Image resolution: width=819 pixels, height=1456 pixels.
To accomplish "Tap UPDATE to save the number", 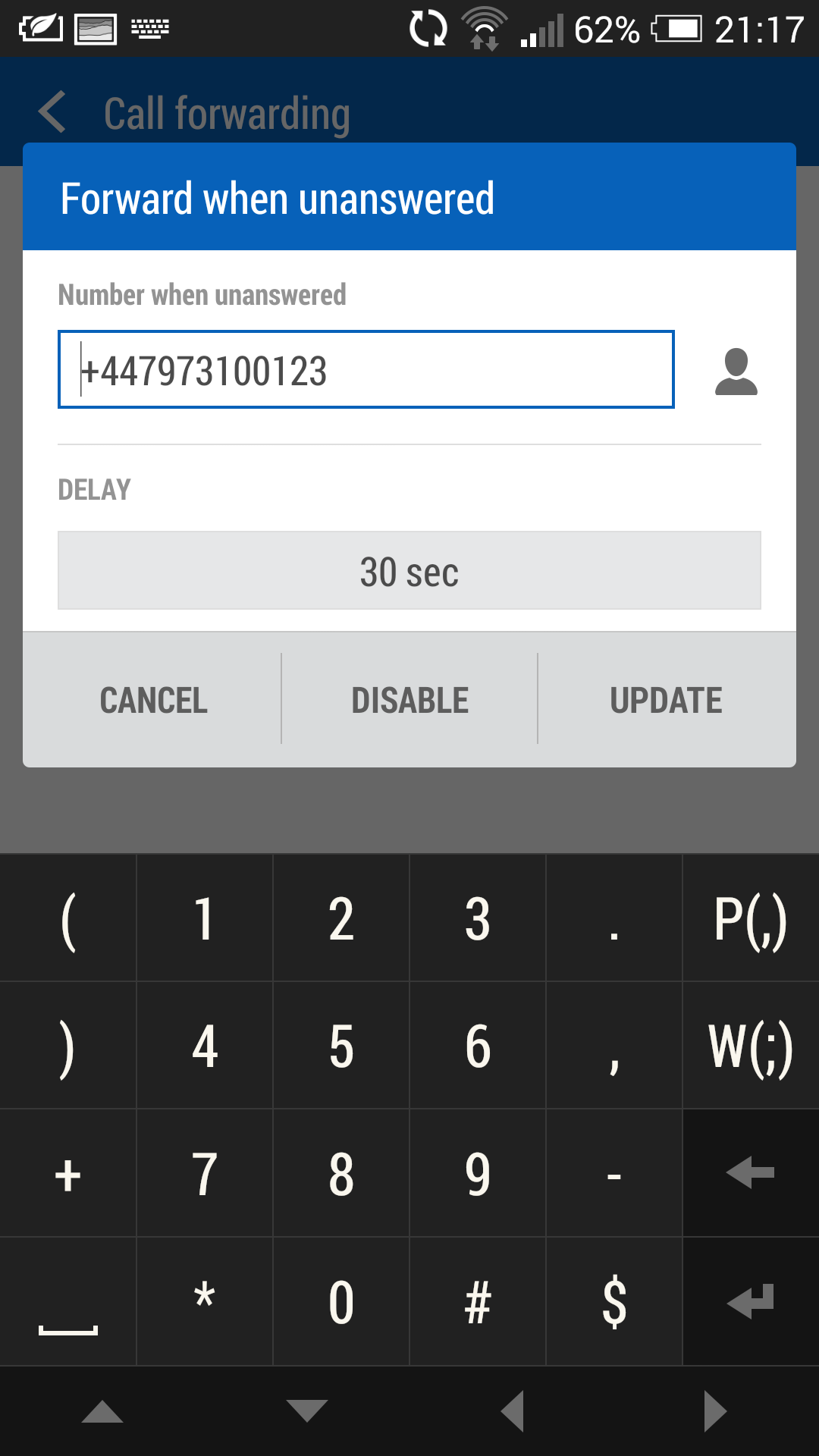I will pos(667,700).
